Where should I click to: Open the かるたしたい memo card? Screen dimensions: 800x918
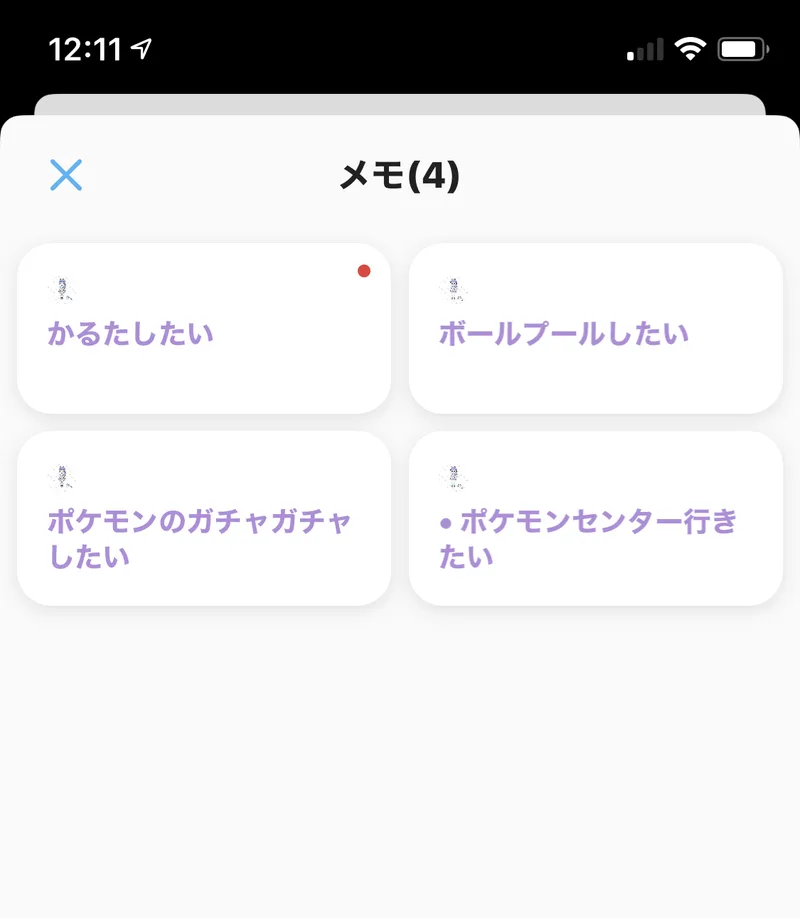(203, 329)
